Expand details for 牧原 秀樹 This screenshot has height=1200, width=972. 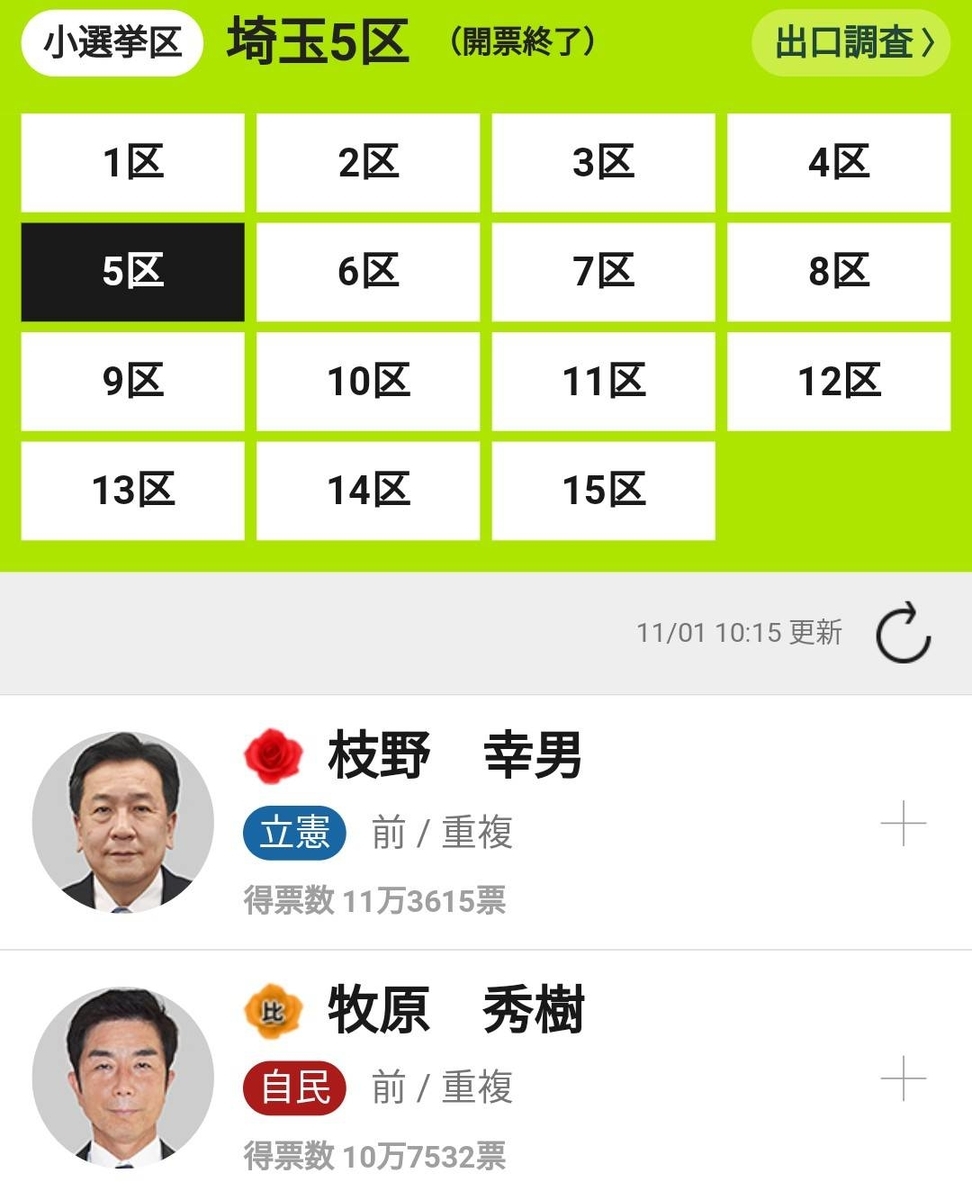pos(903,1078)
